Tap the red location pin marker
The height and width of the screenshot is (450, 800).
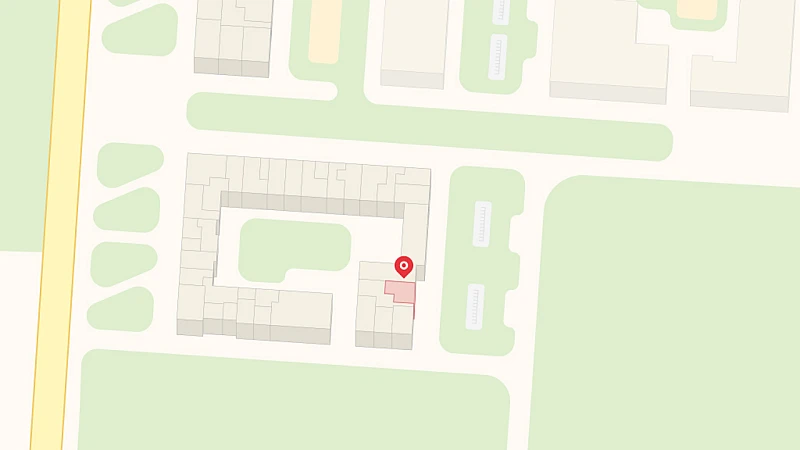[404, 267]
